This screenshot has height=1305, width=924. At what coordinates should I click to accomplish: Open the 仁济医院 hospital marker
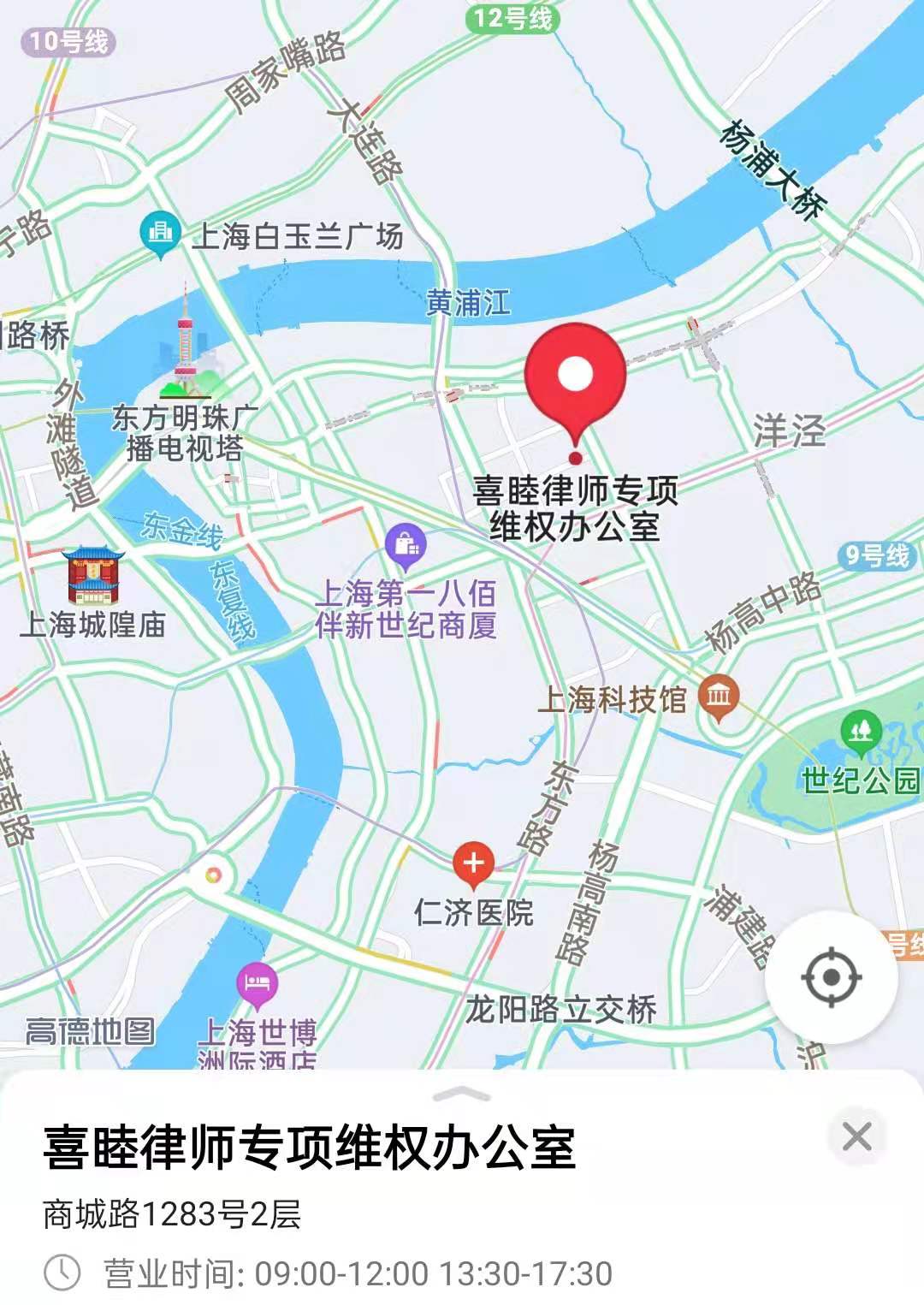[x=473, y=863]
